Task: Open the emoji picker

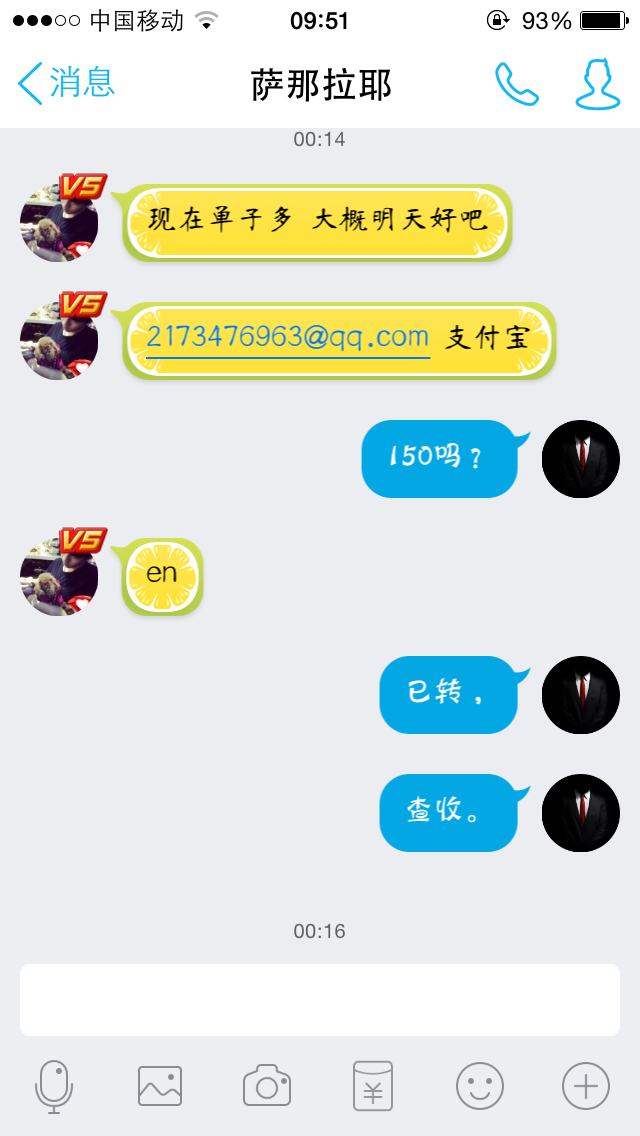Action: (480, 1086)
